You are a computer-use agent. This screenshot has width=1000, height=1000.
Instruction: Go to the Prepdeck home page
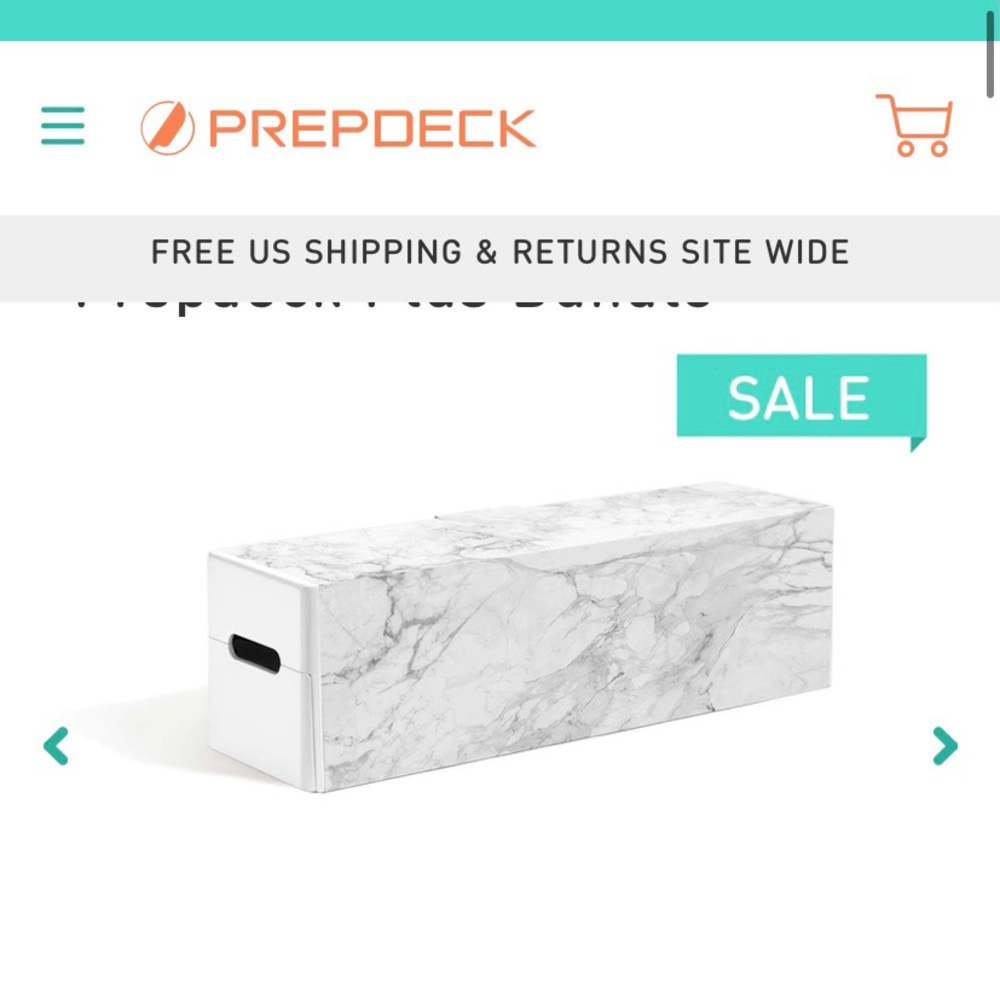pos(339,128)
